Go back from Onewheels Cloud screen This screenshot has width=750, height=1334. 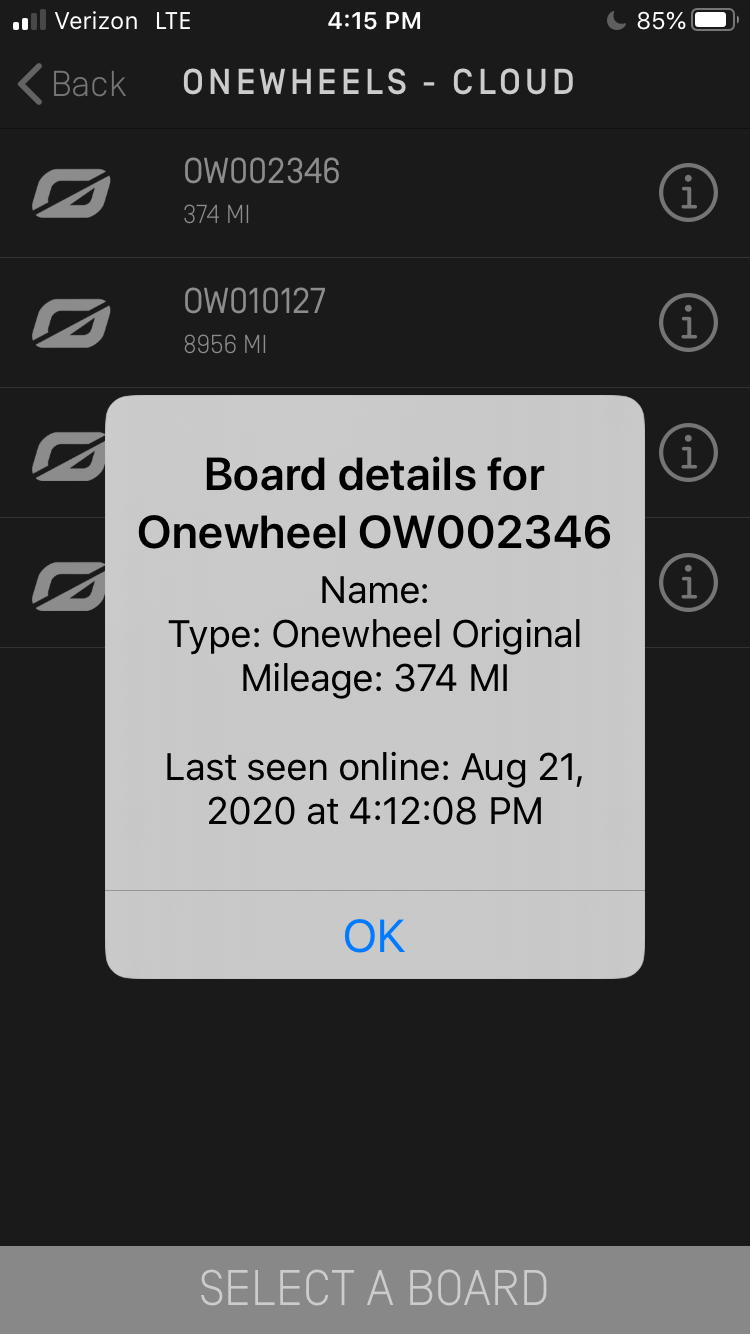[72, 84]
